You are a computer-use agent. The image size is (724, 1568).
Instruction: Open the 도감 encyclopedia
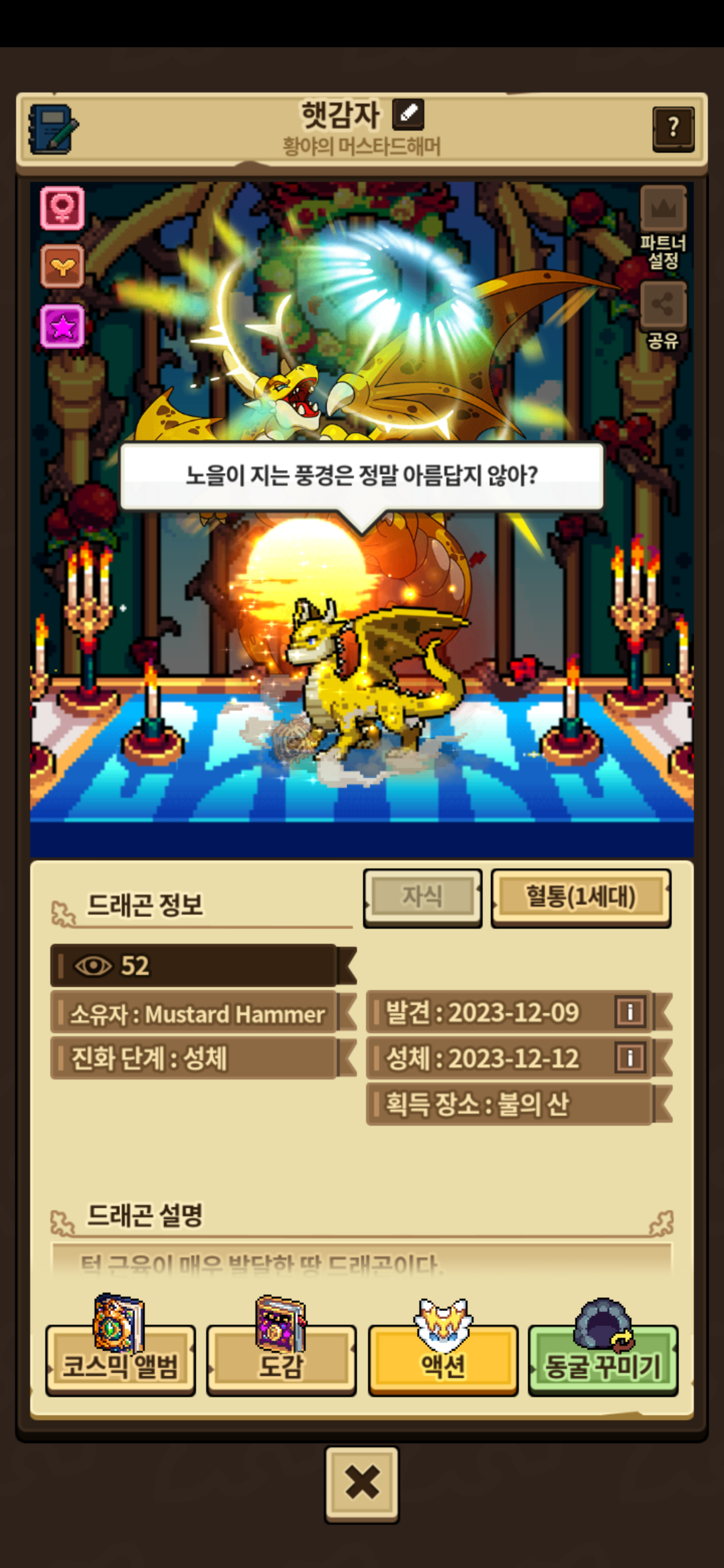pyautogui.click(x=281, y=1359)
